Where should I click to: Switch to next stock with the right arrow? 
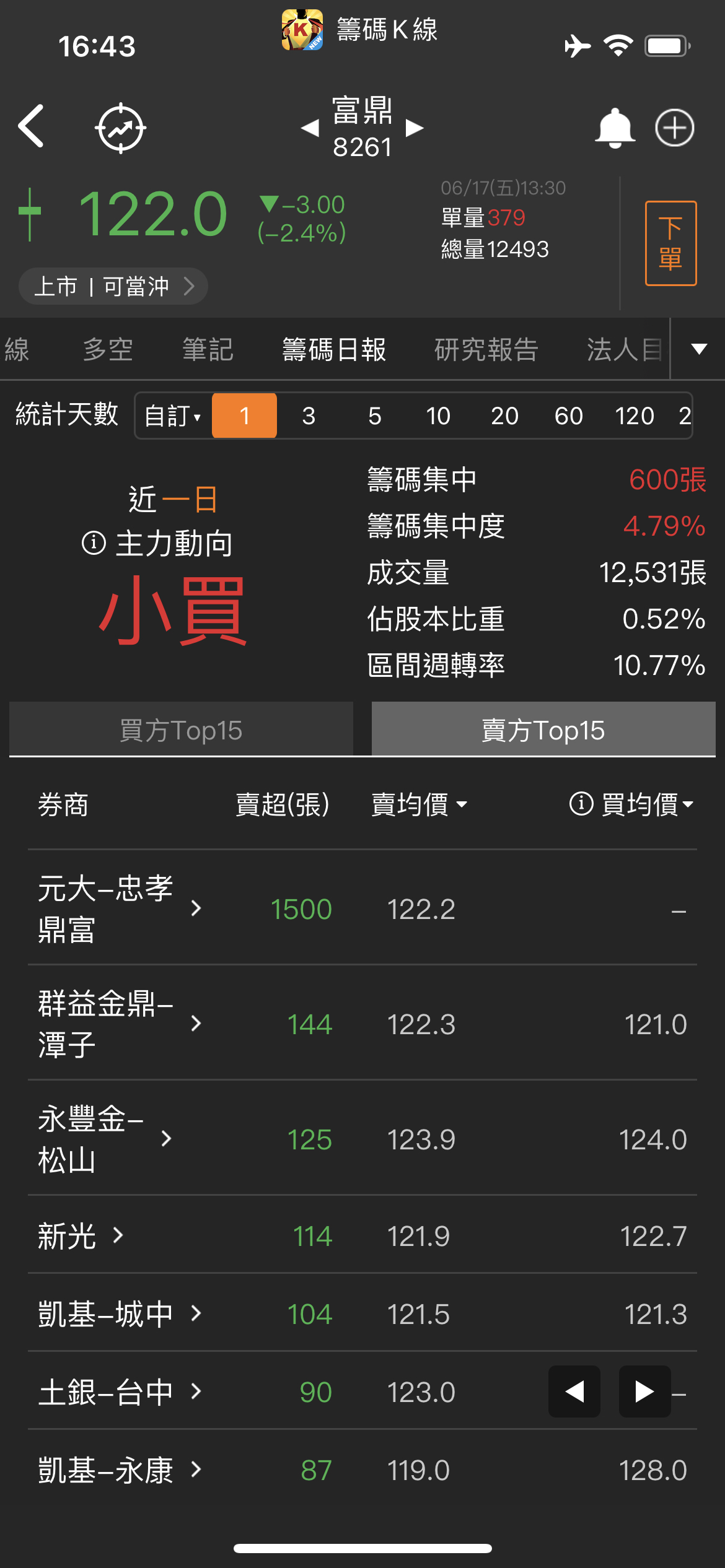414,128
